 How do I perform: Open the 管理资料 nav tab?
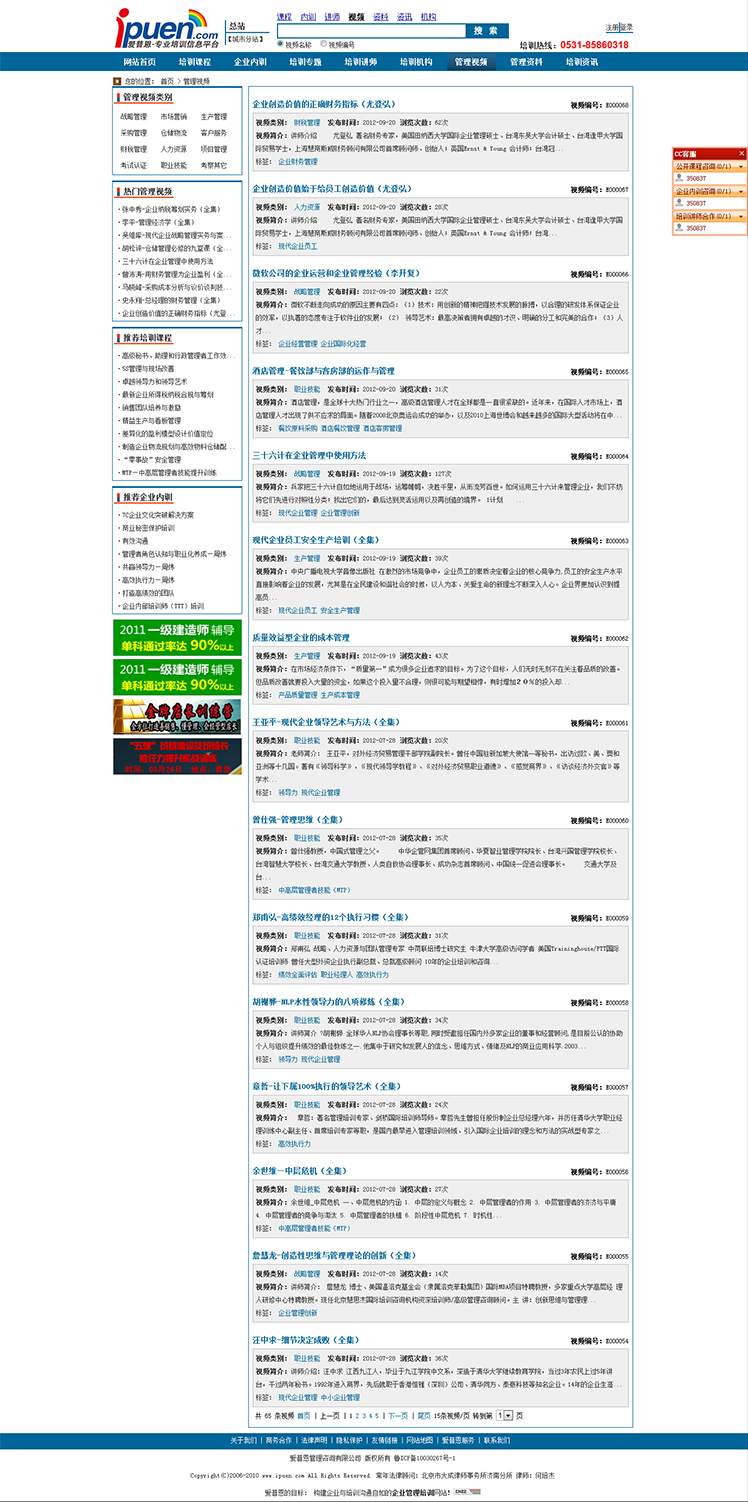click(526, 62)
